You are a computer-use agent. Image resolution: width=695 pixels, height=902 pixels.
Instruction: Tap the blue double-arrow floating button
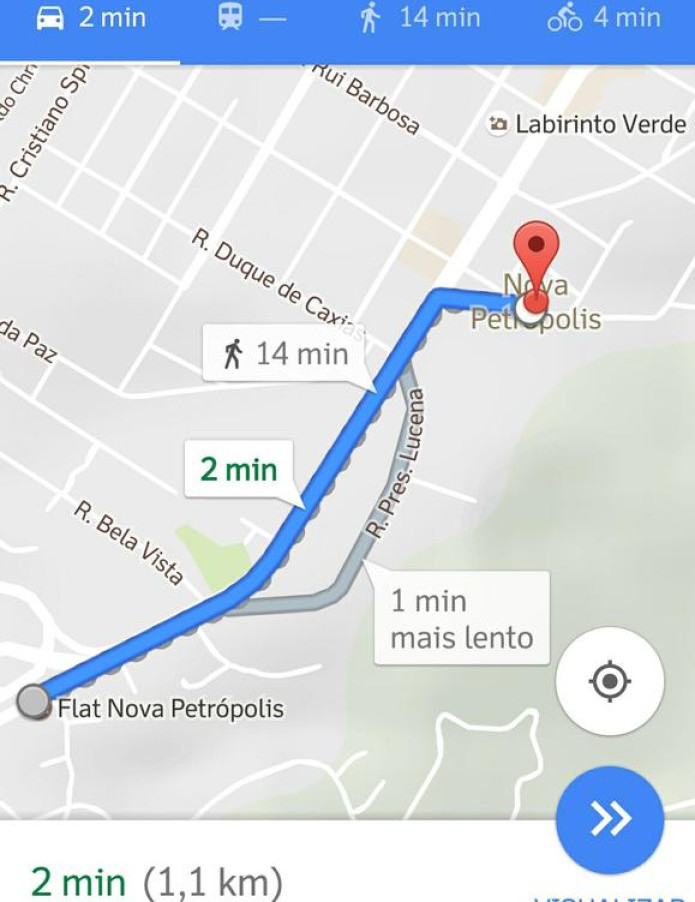(x=609, y=820)
